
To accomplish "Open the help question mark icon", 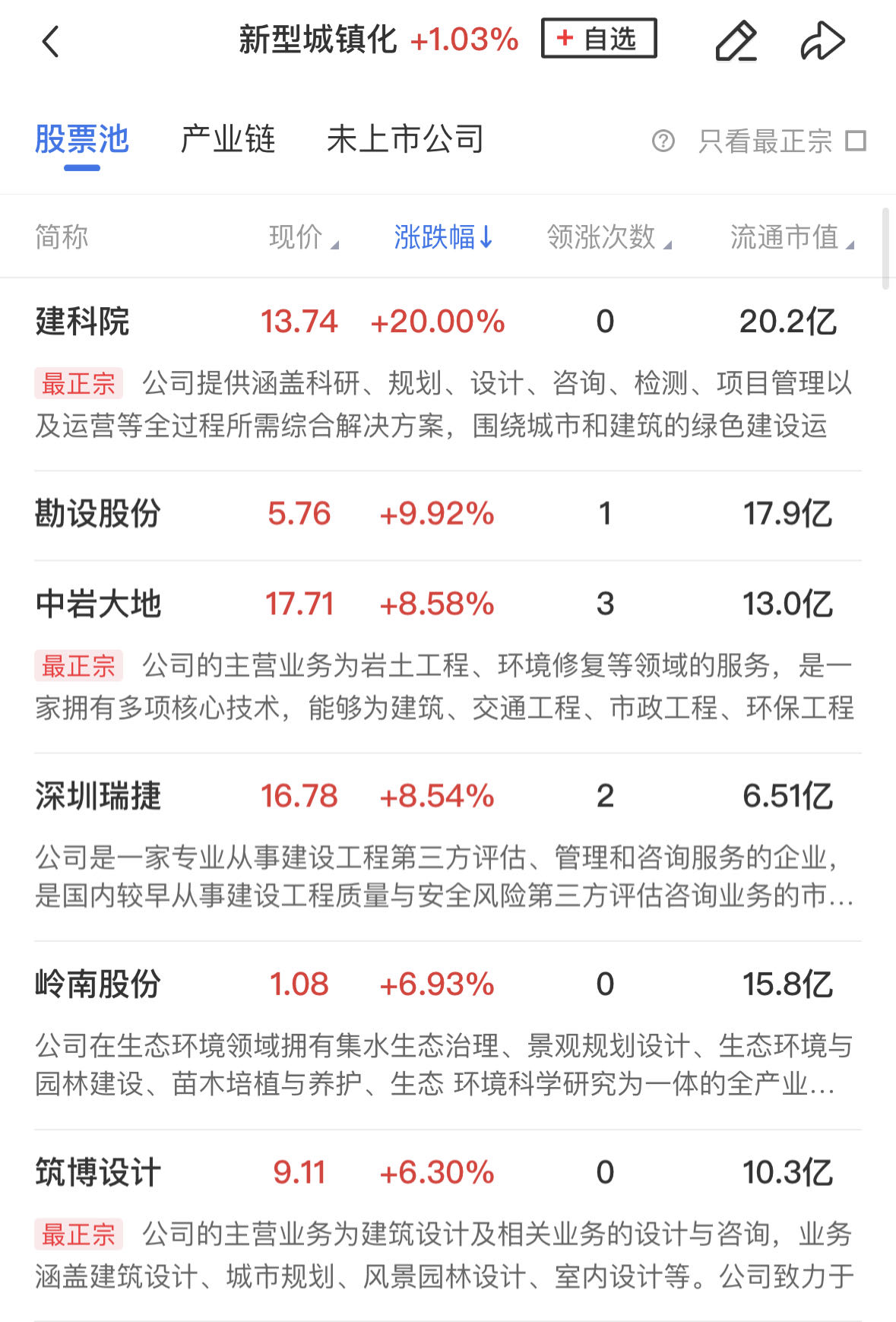I will [x=663, y=141].
